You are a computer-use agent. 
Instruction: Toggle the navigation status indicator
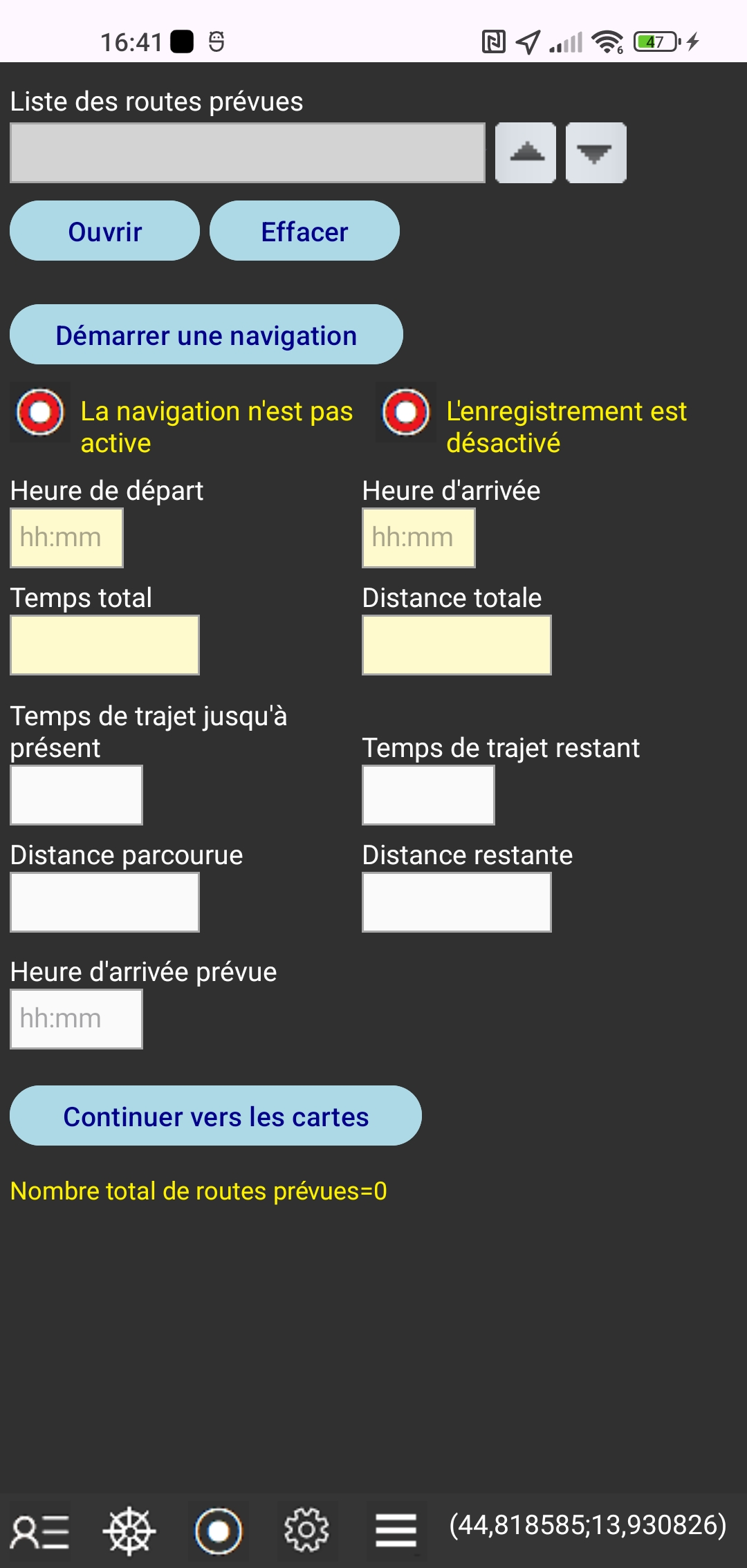(x=40, y=412)
